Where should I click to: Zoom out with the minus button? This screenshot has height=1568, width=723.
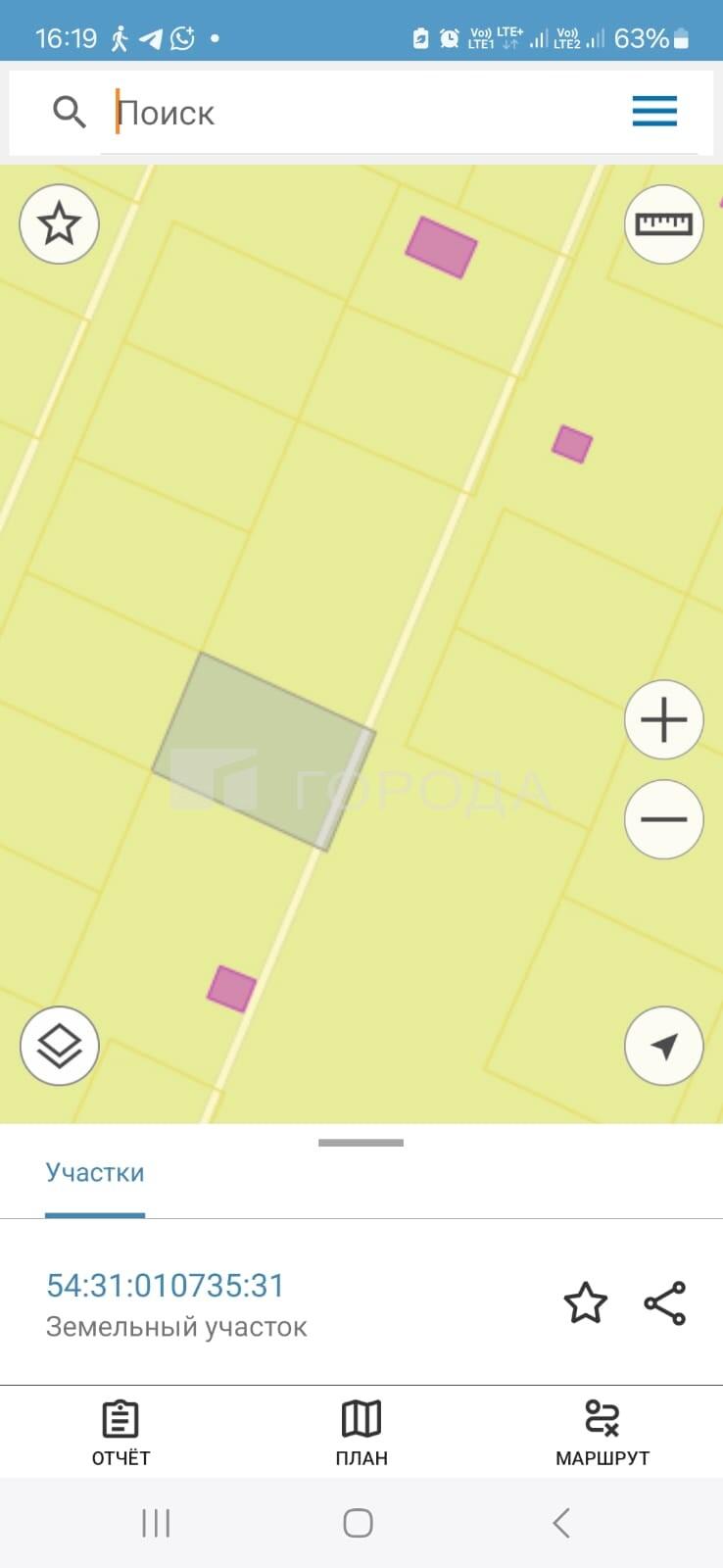(663, 819)
